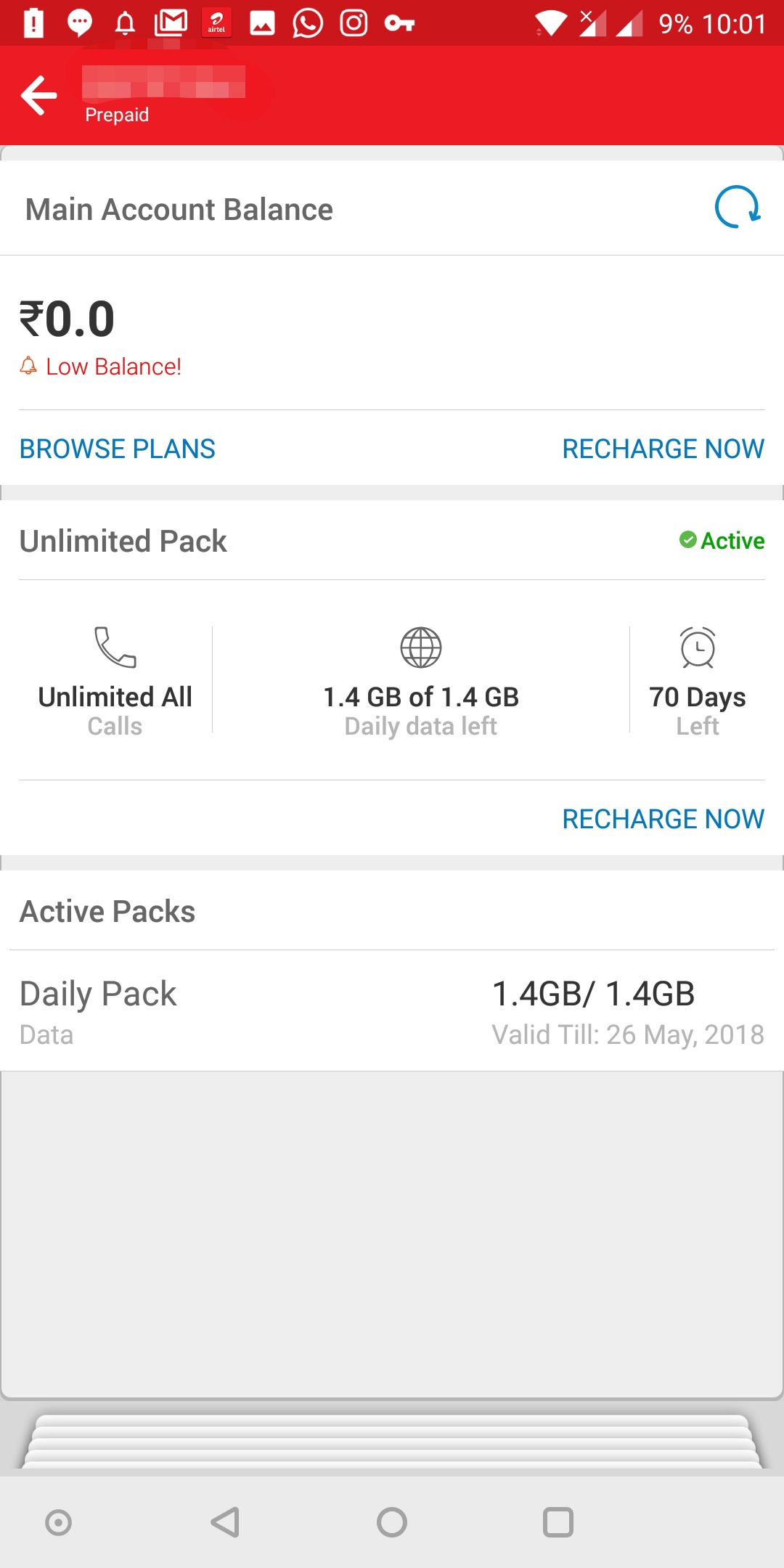The width and height of the screenshot is (784, 1568).
Task: Open Browse Plans
Action: tap(118, 449)
